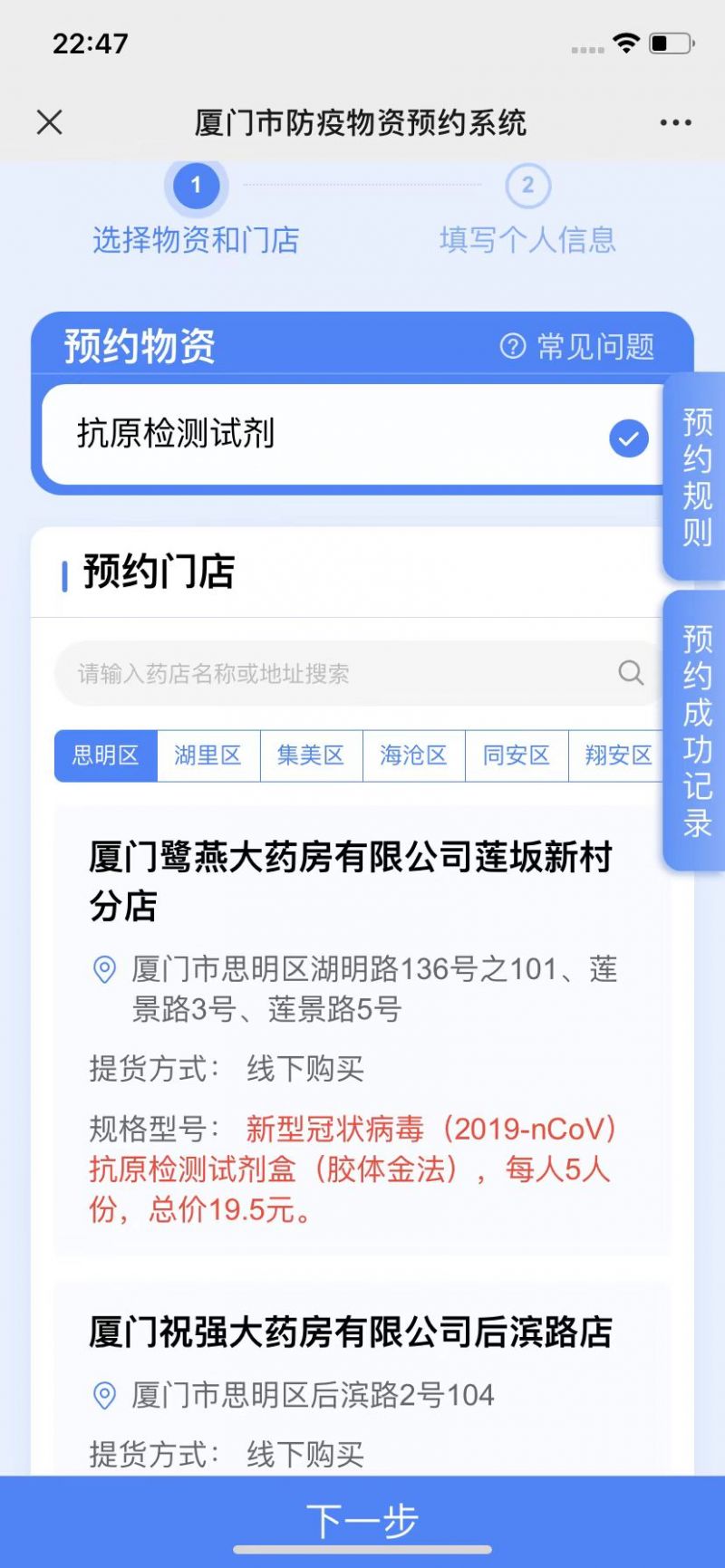Image resolution: width=725 pixels, height=1568 pixels.
Task: Switch to 湖里区 district tab
Action: pos(208,755)
